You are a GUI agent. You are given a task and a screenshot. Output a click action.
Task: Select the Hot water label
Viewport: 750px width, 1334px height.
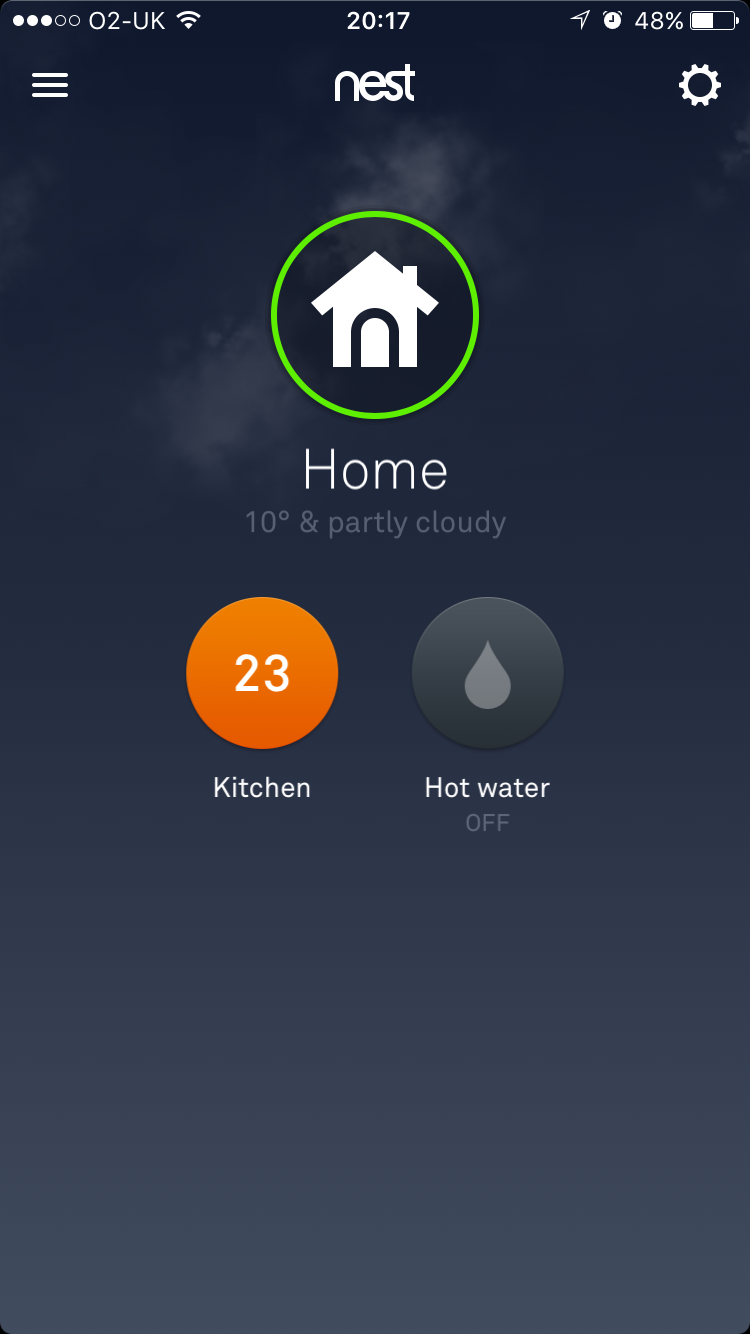coord(487,787)
